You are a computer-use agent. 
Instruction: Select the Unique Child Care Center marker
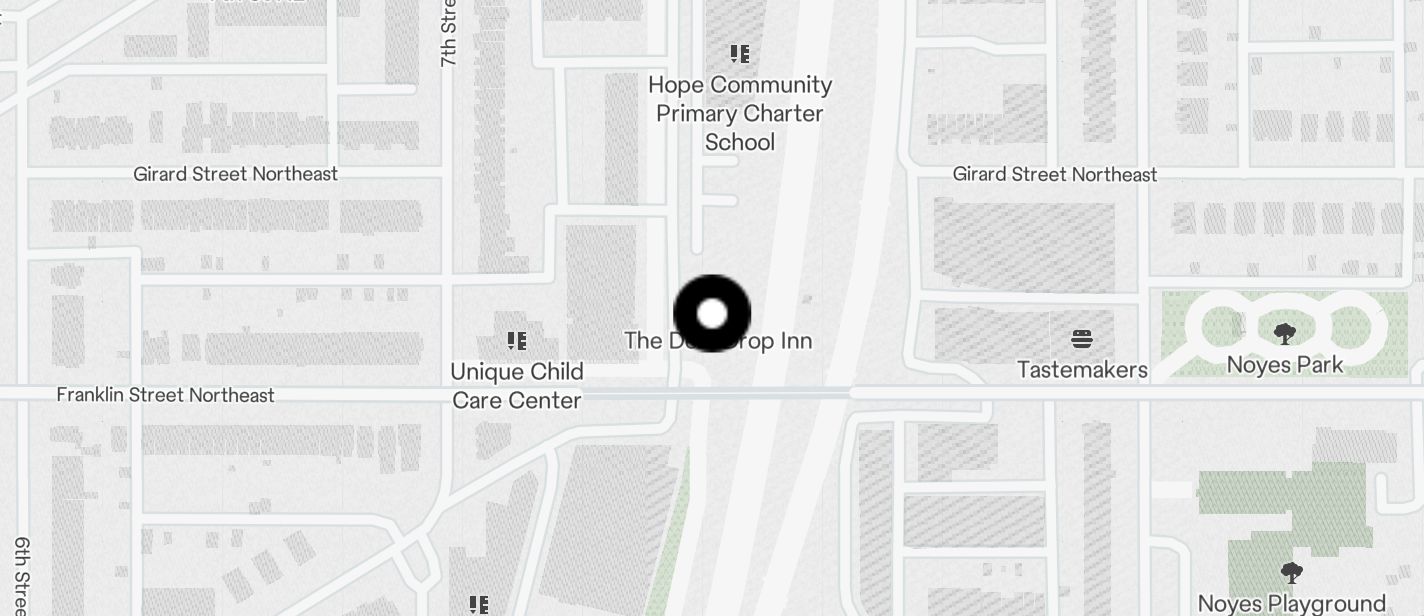coord(516,342)
